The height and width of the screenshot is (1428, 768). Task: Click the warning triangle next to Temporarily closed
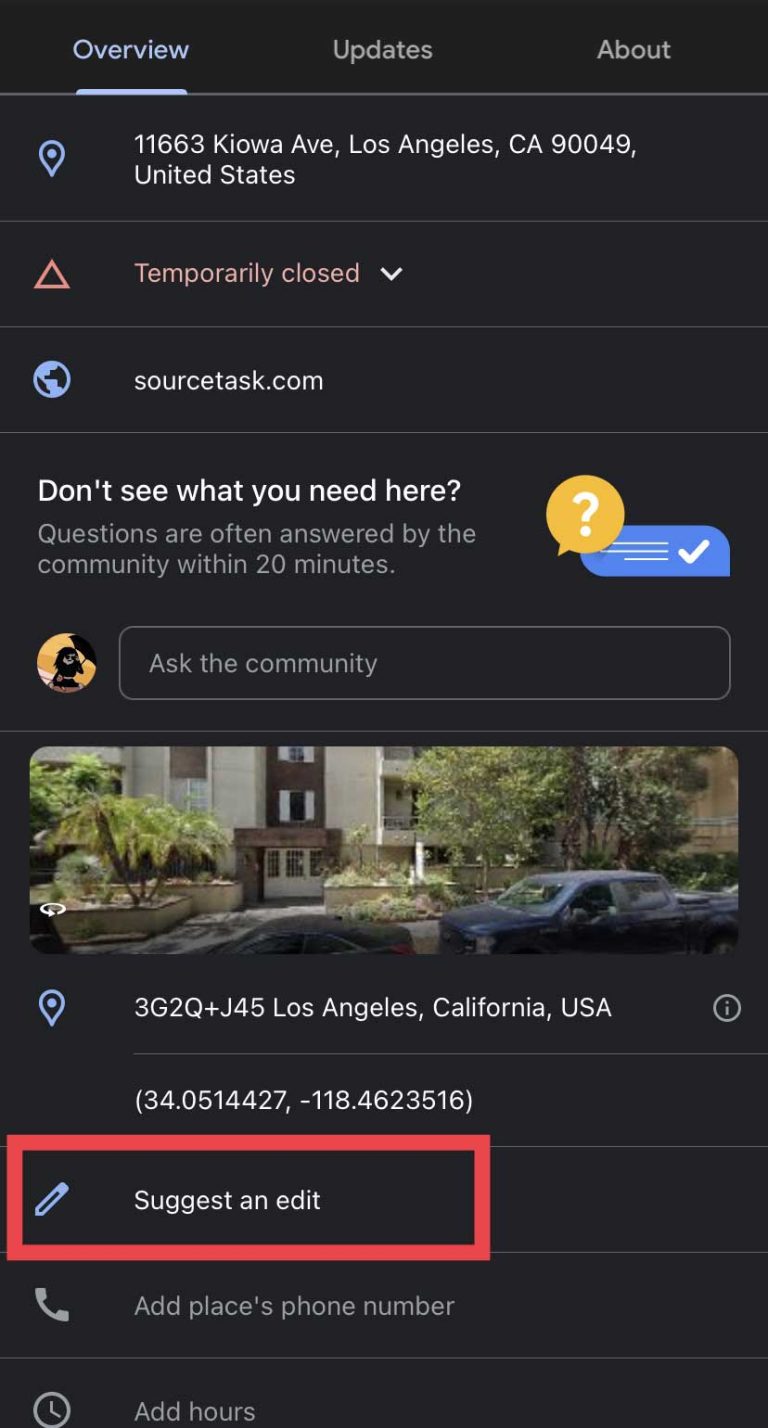pyautogui.click(x=52, y=273)
